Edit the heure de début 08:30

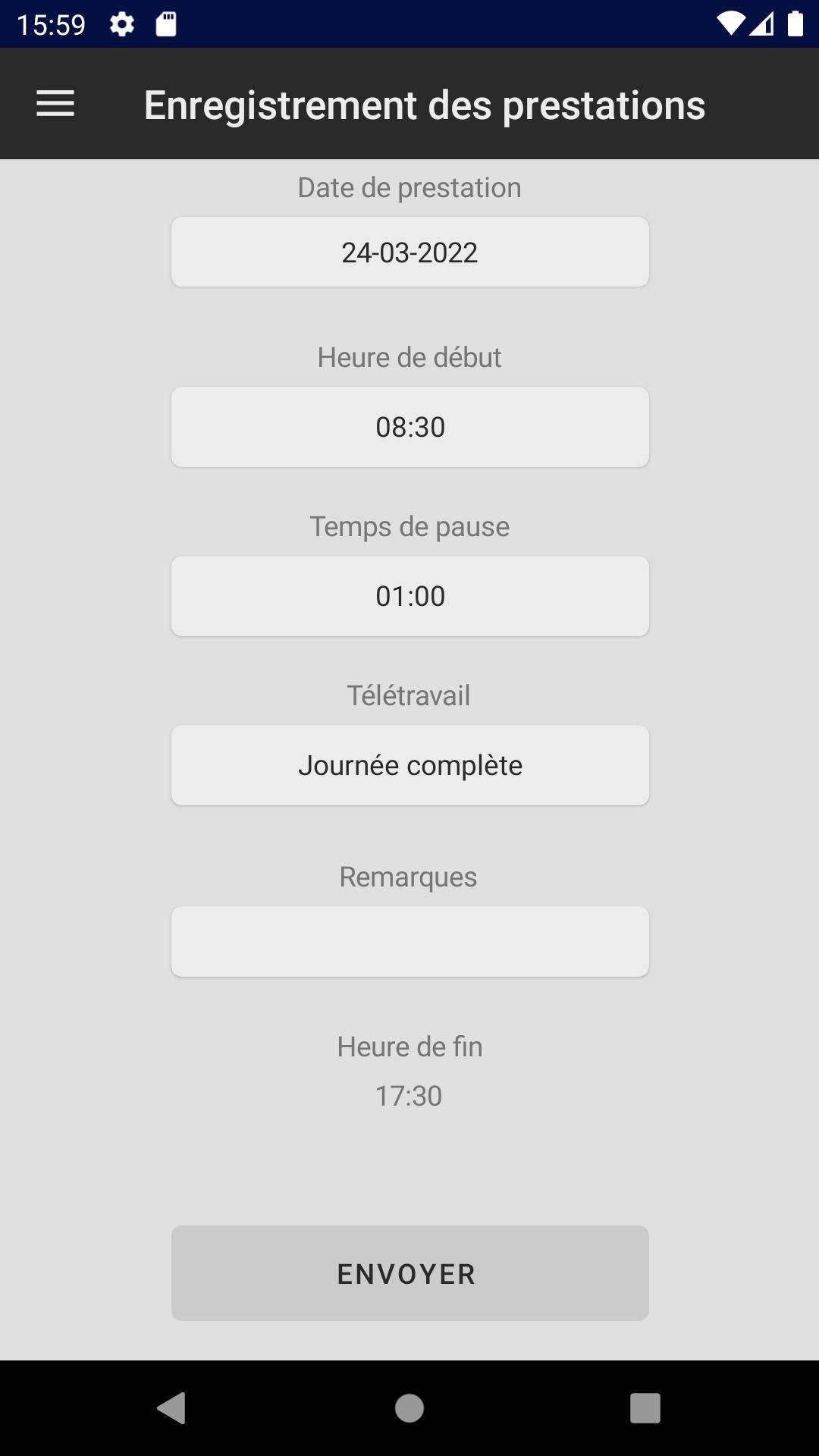409,427
